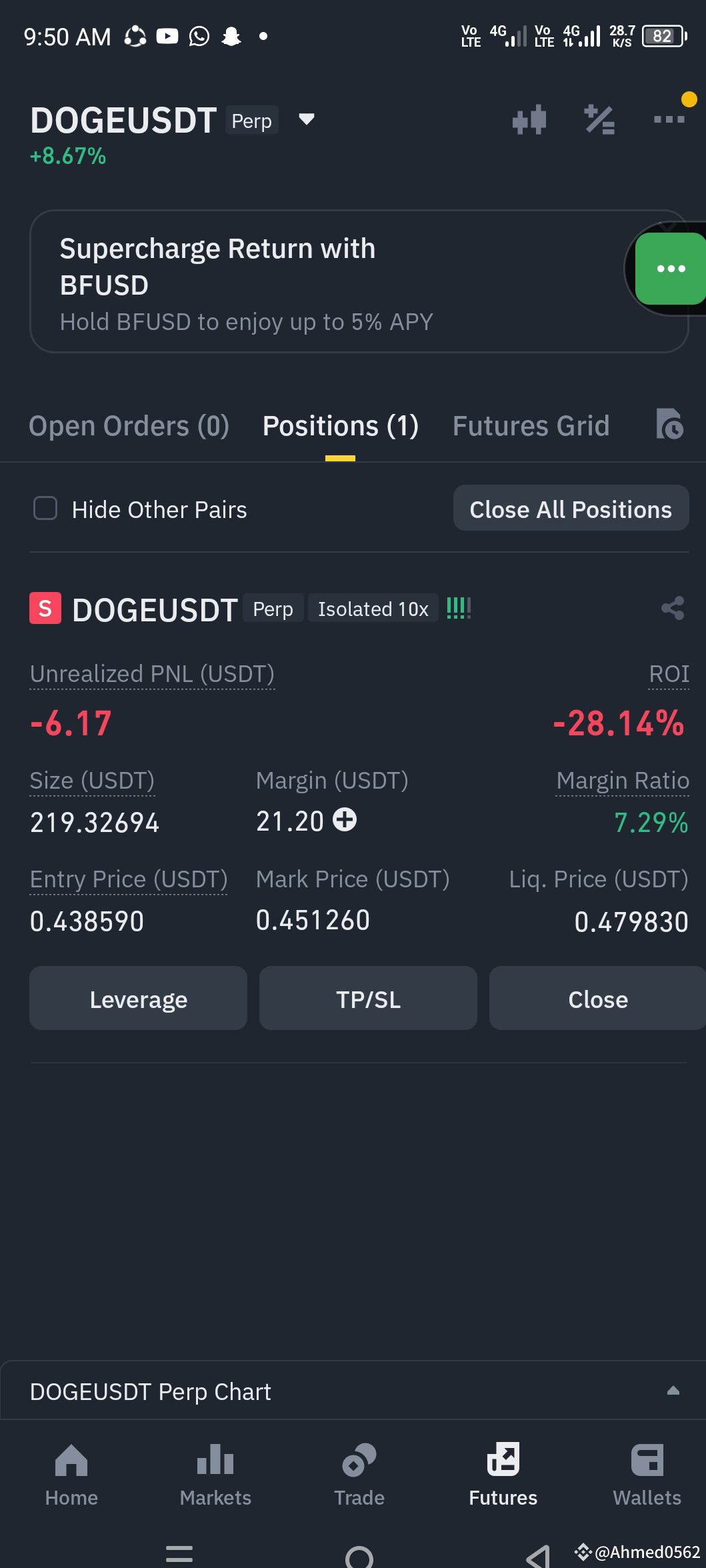Switch to the Futures Grid tab
The image size is (706, 1568).
(x=531, y=425)
